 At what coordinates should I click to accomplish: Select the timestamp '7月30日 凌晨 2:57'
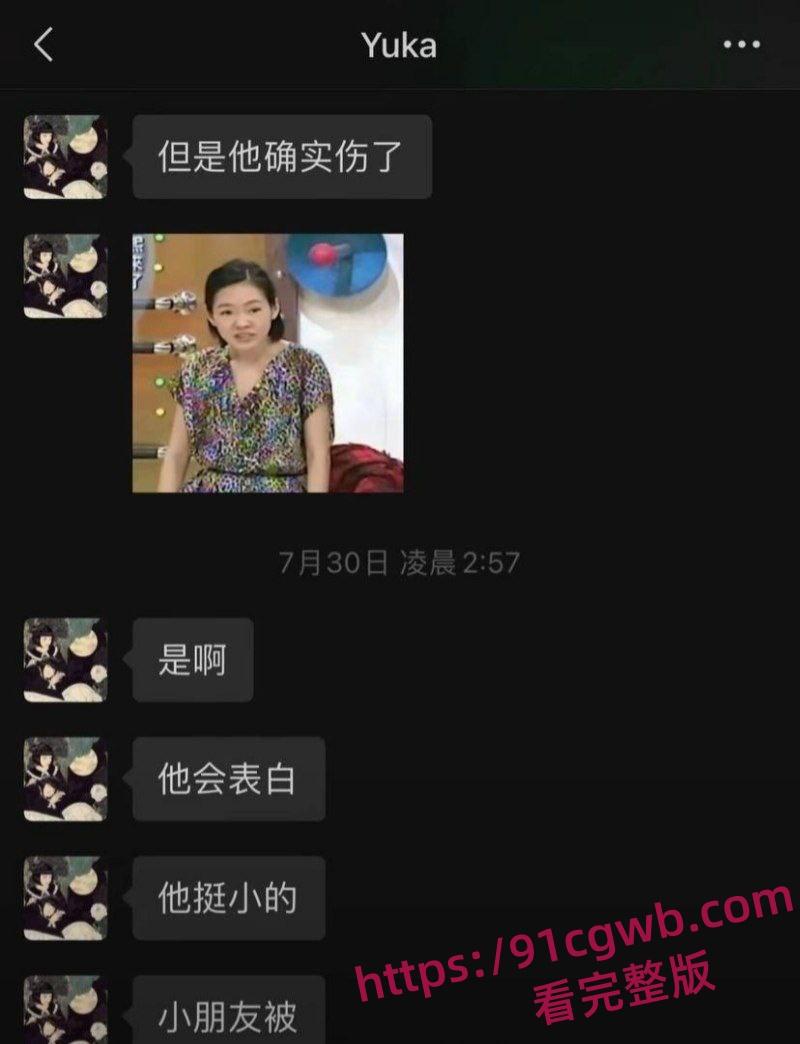point(400,562)
